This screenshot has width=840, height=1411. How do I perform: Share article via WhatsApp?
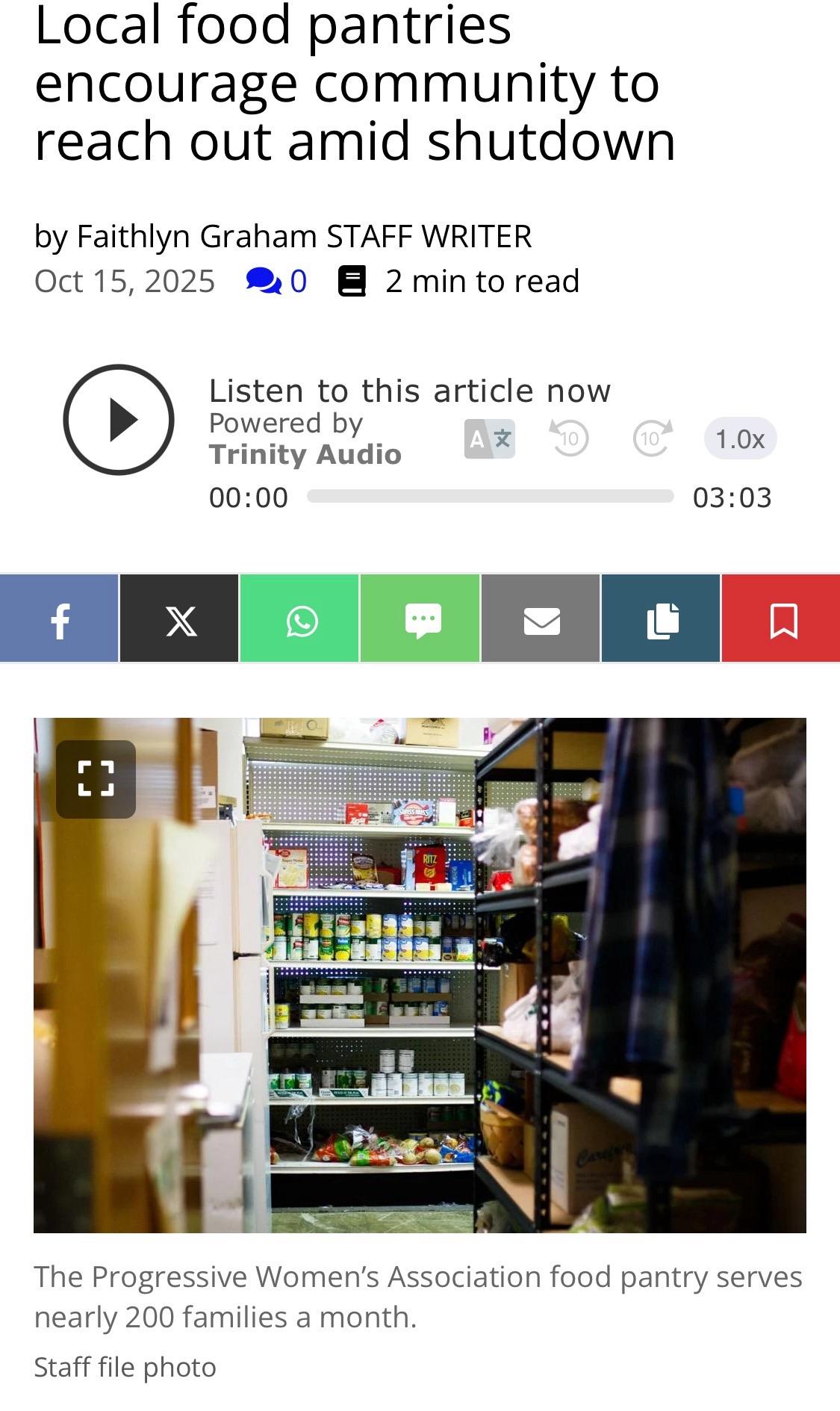point(300,618)
